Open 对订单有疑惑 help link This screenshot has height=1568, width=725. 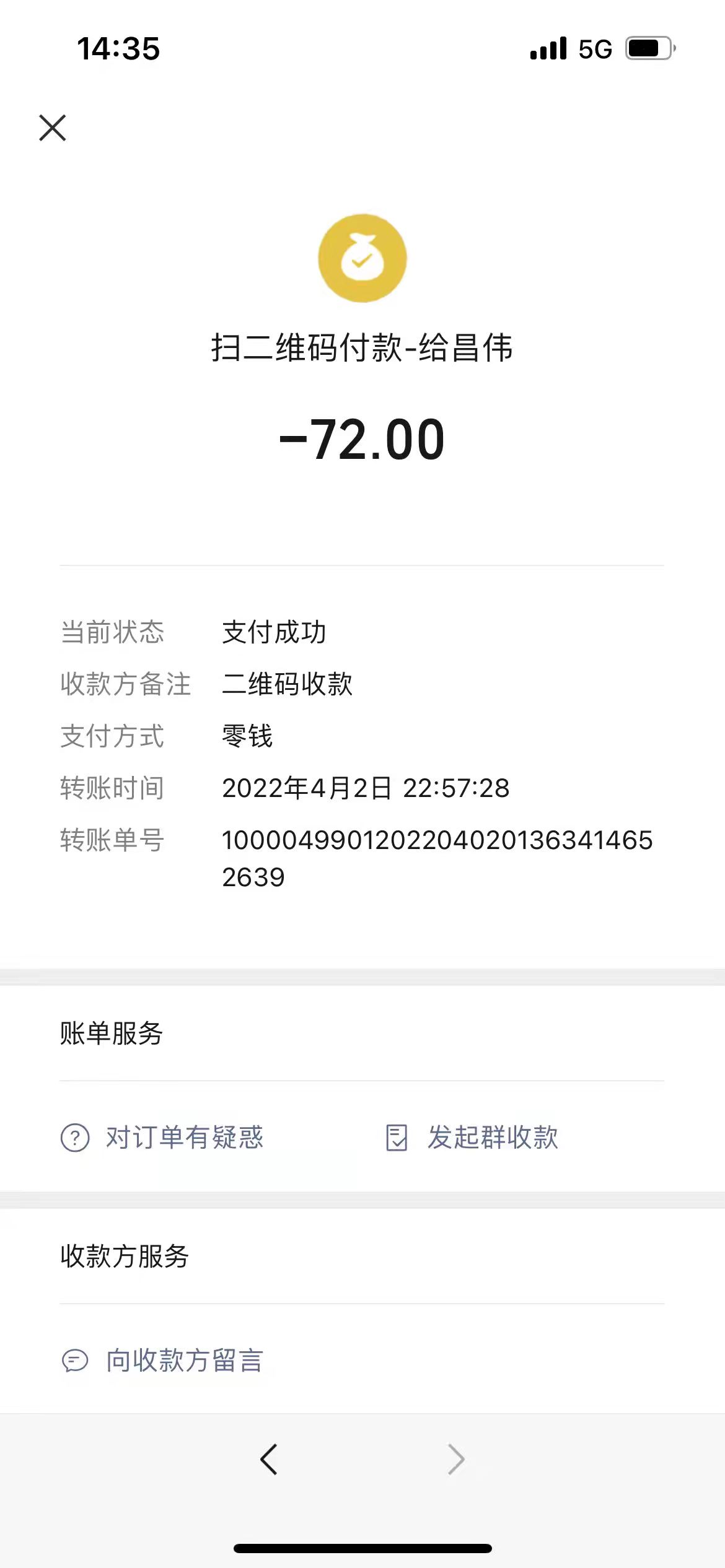tap(162, 1138)
